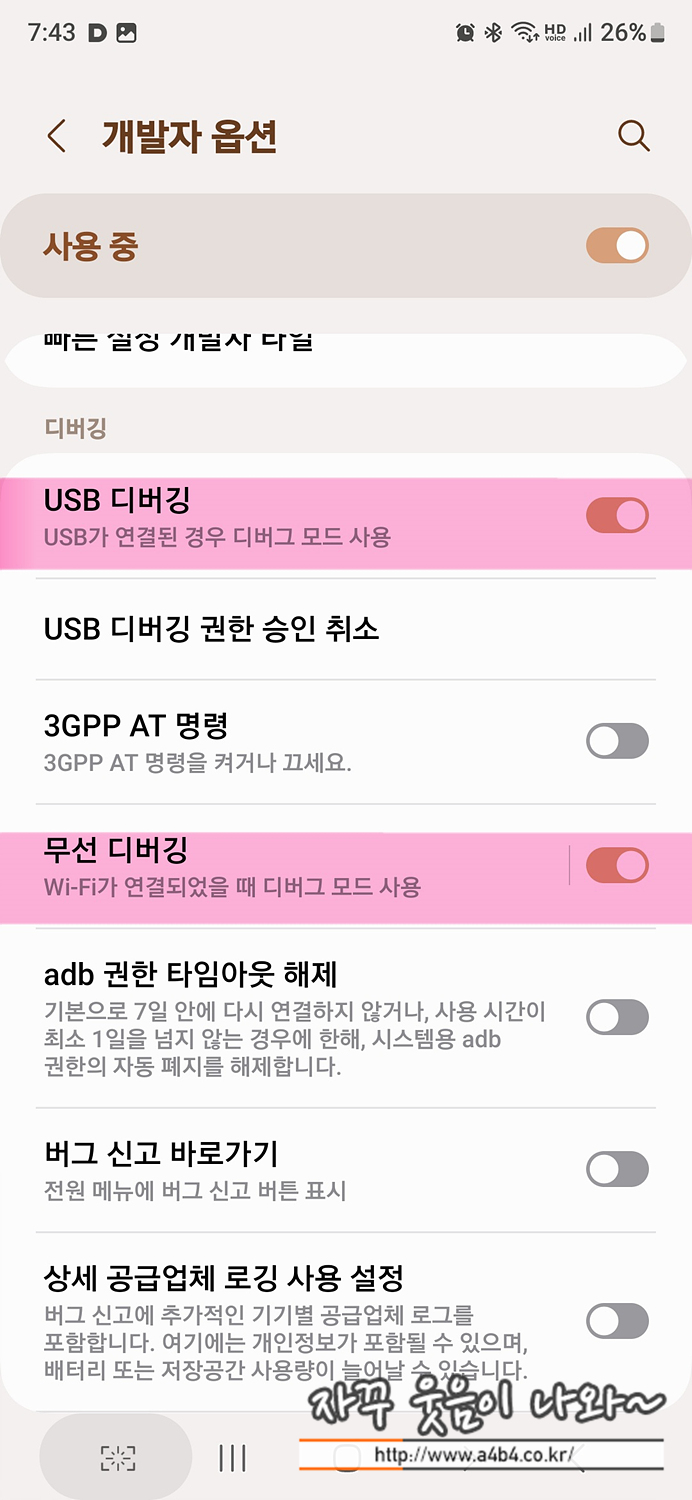Image resolution: width=692 pixels, height=1500 pixels.
Task: Toggle on 버그 신고 바로가기
Action: coord(617,1169)
